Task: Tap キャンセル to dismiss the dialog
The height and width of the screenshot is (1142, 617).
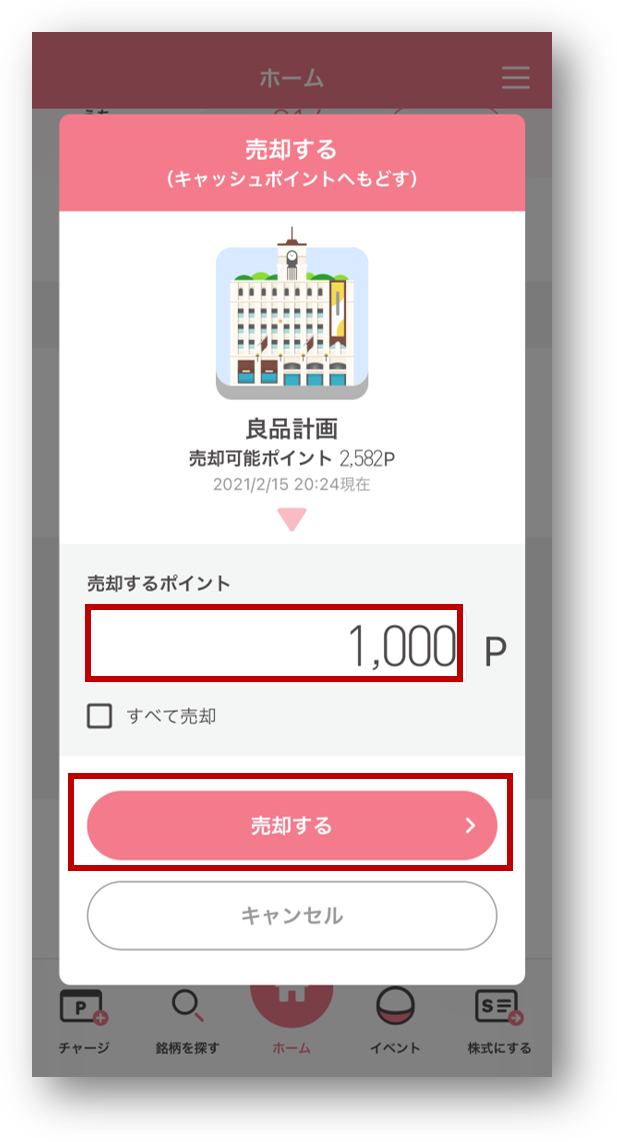Action: click(291, 915)
